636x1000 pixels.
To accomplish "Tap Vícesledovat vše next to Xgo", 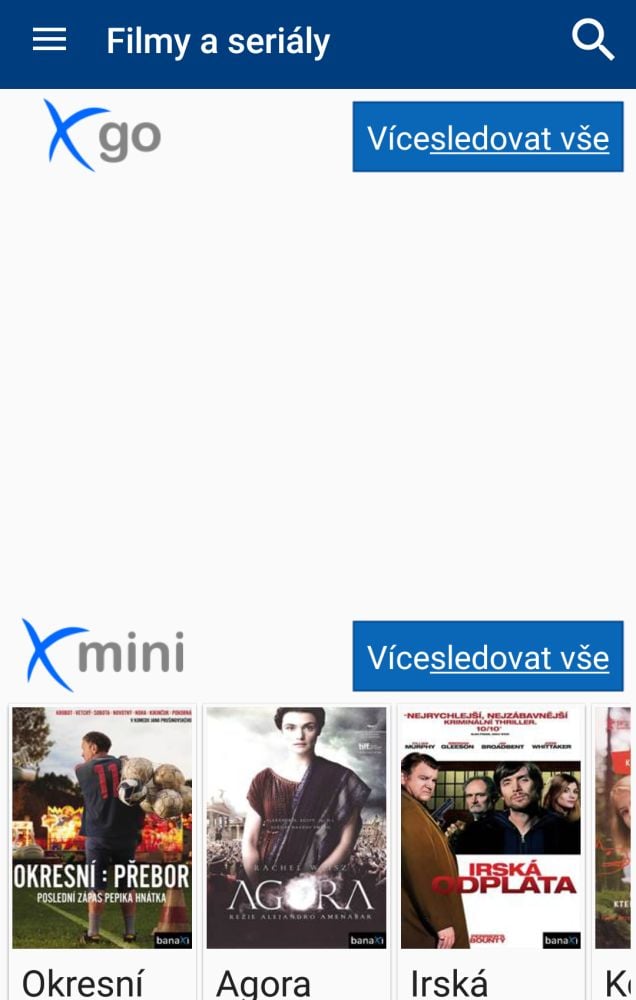I will 487,137.
